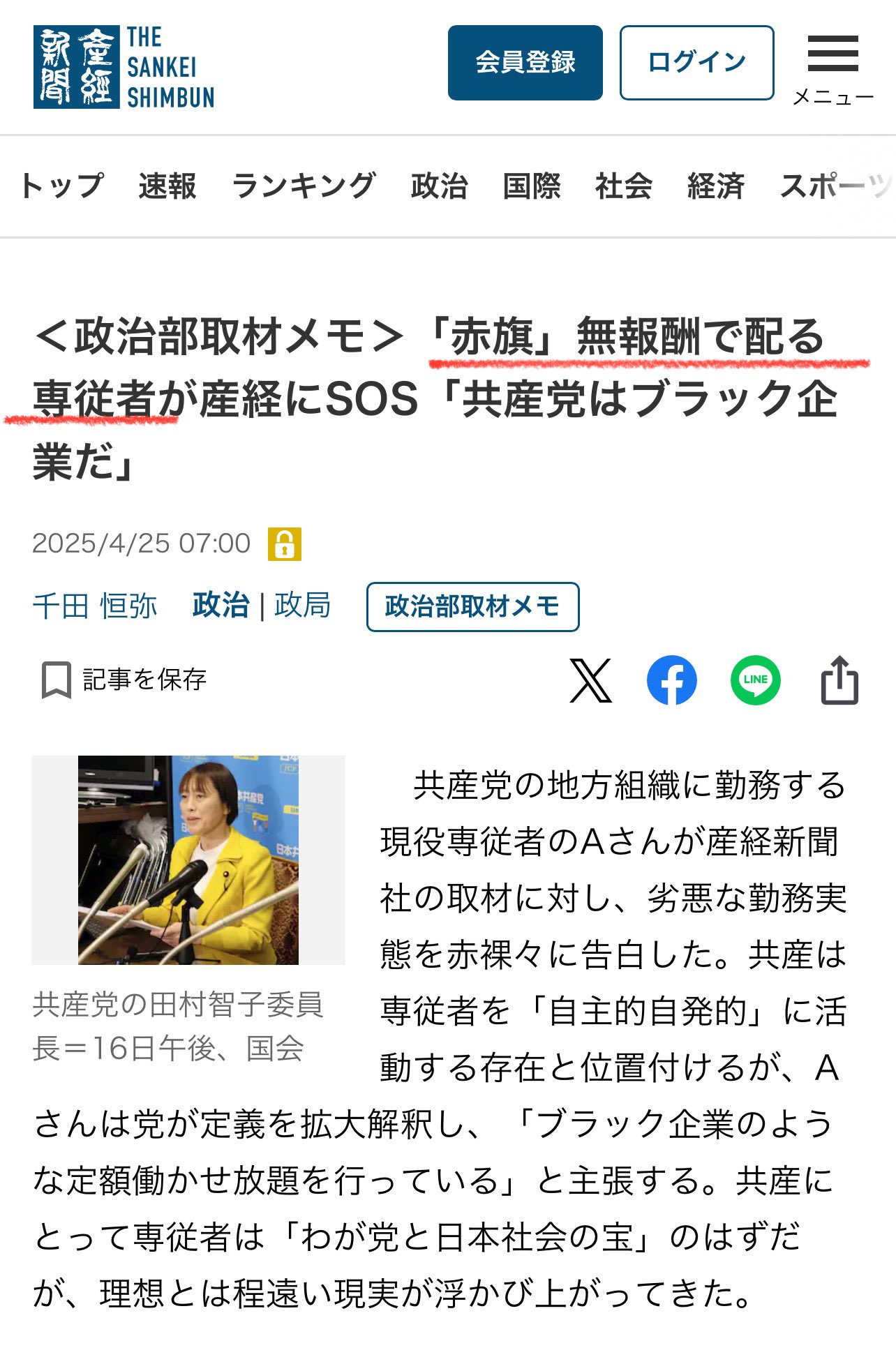Open the 経済 section
The image size is (896, 1364).
coord(715,186)
